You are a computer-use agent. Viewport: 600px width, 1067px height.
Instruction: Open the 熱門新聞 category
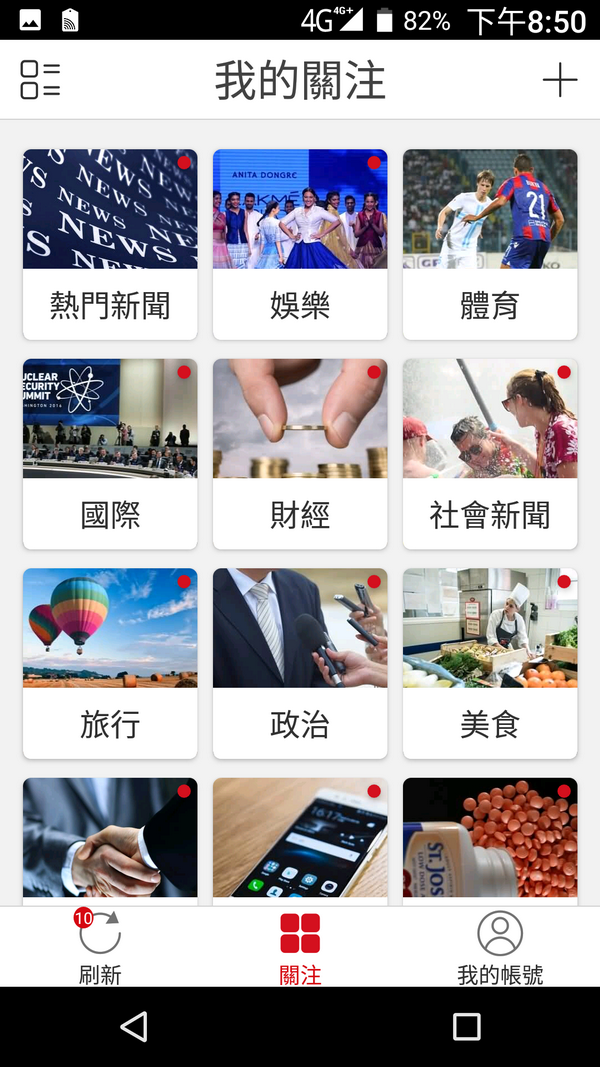click(110, 245)
